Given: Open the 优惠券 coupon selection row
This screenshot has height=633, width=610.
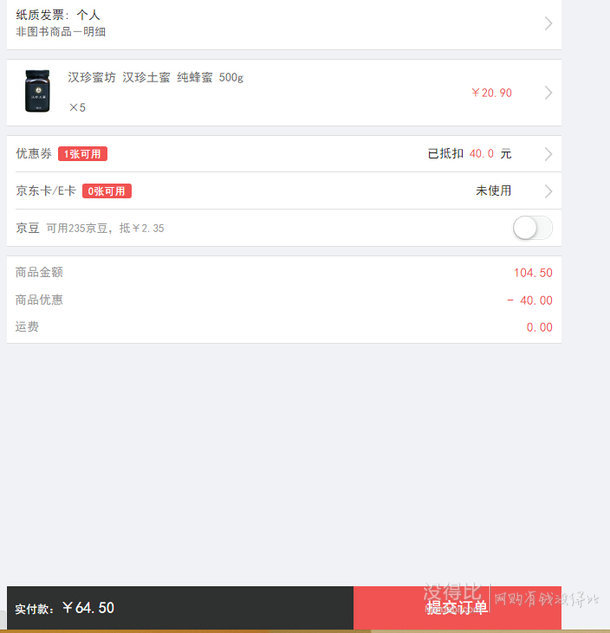Looking at the screenshot, I should [283, 154].
